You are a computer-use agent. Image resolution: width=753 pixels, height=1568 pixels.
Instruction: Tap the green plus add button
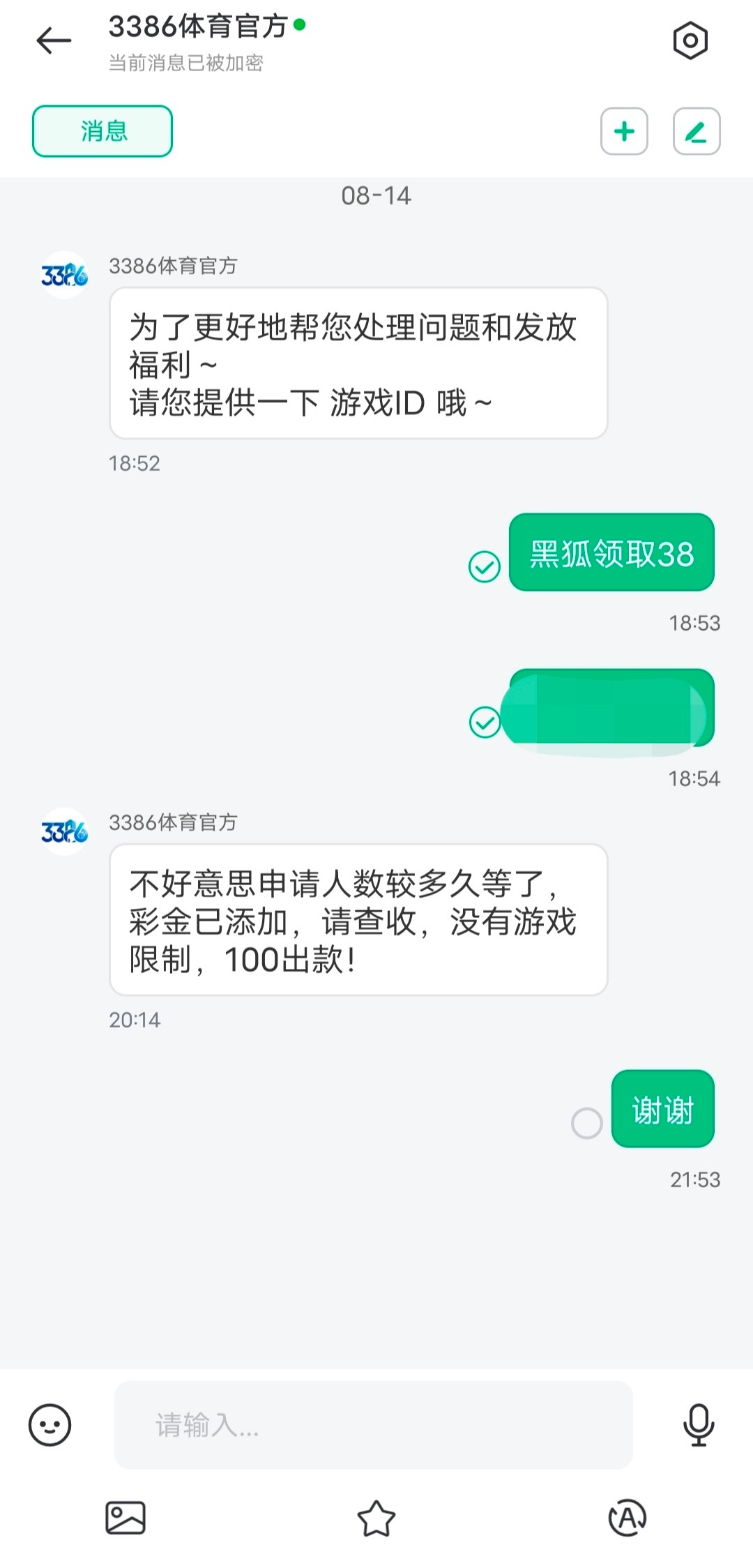pos(624,131)
